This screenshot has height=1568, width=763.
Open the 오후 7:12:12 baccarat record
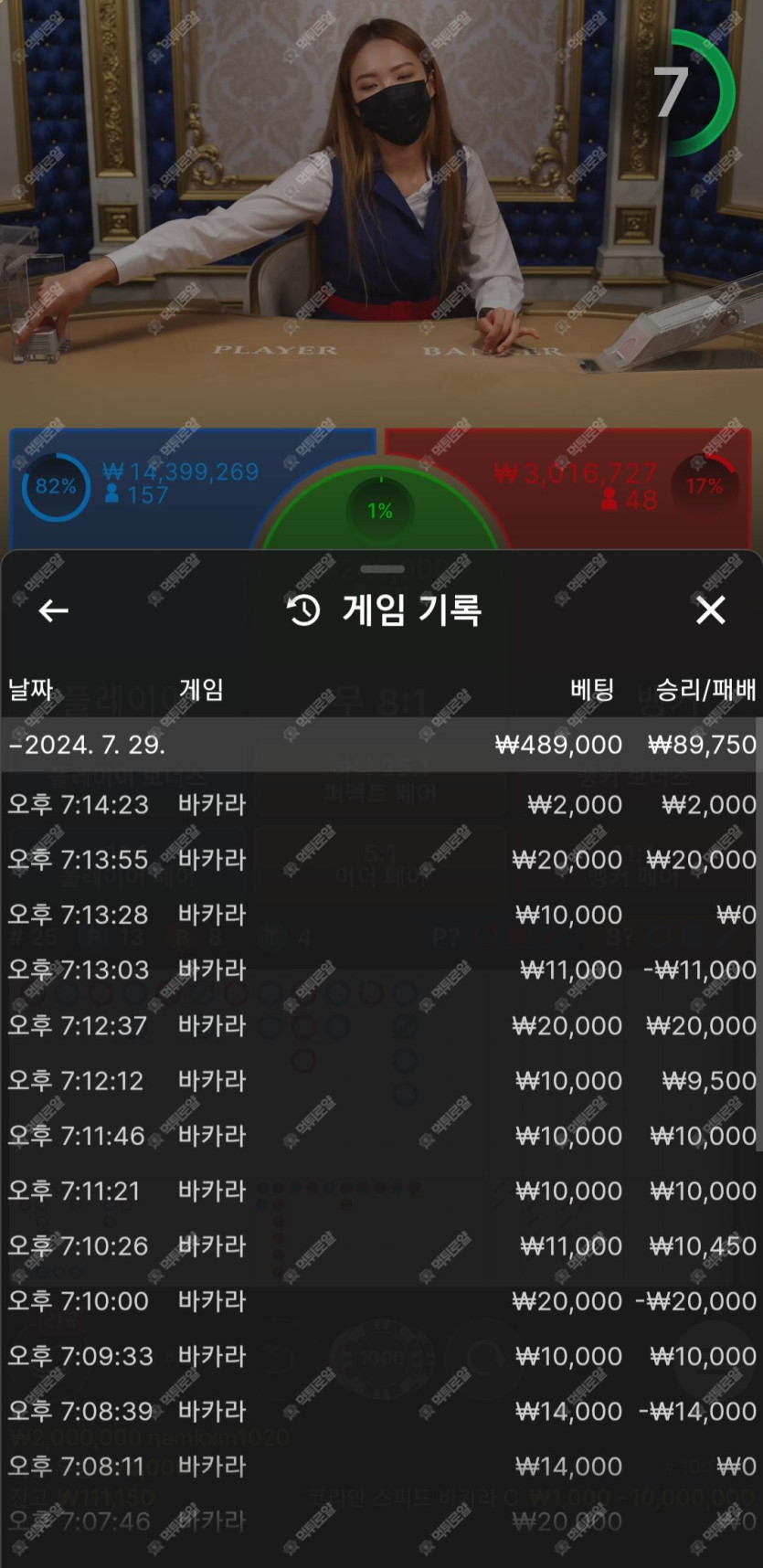coord(381,1080)
